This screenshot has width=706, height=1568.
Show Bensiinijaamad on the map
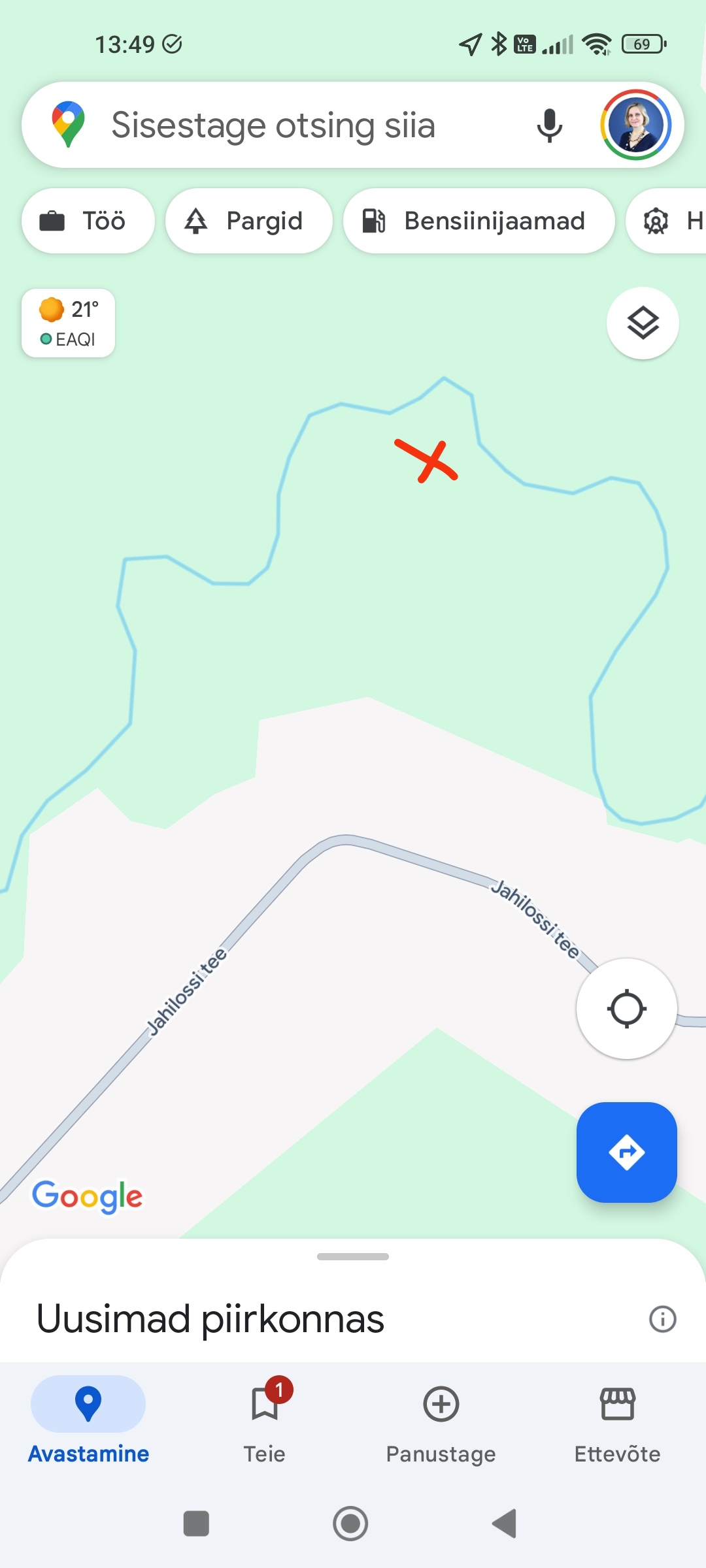[x=479, y=221]
